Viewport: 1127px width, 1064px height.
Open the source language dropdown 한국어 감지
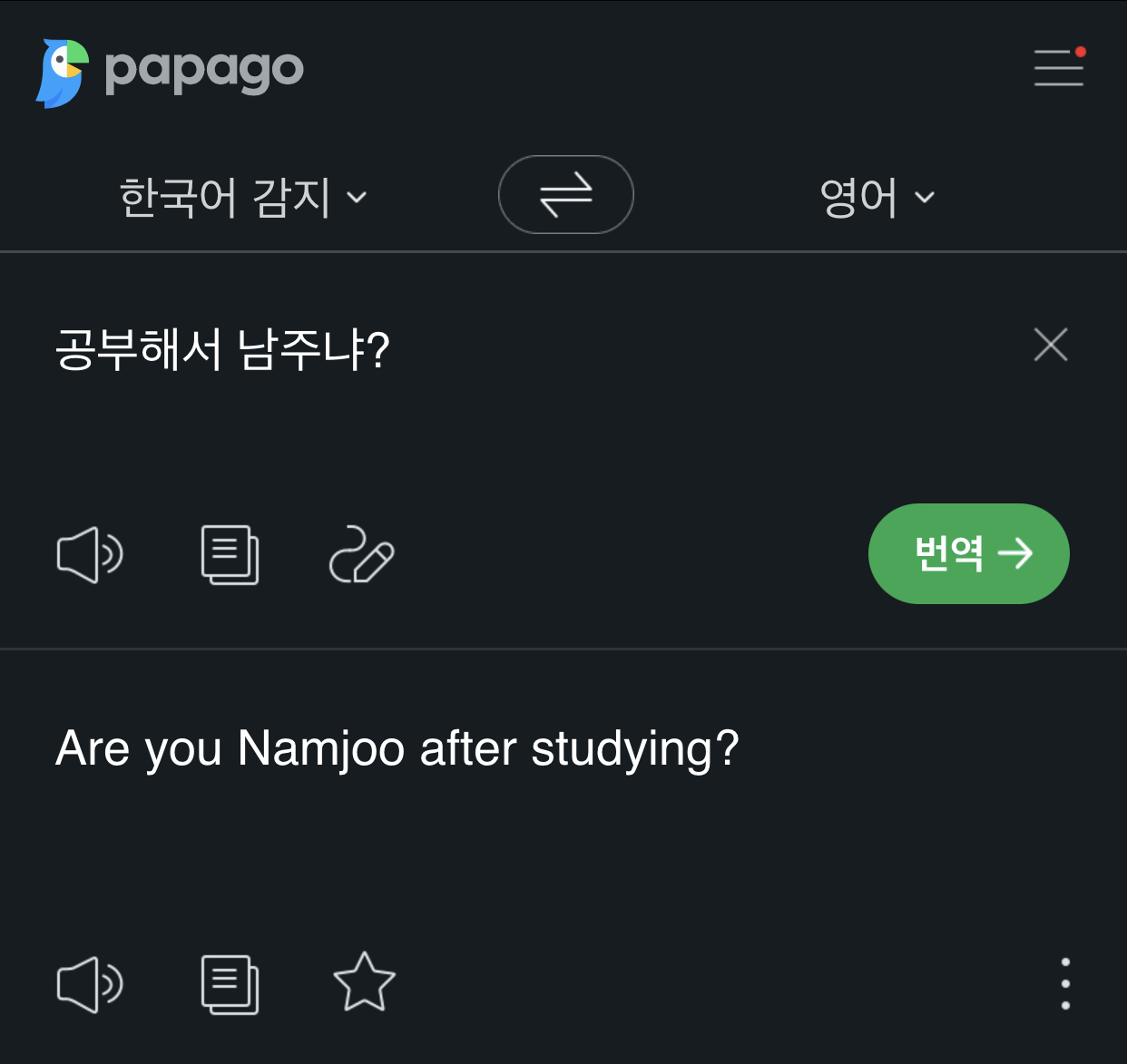click(x=242, y=197)
